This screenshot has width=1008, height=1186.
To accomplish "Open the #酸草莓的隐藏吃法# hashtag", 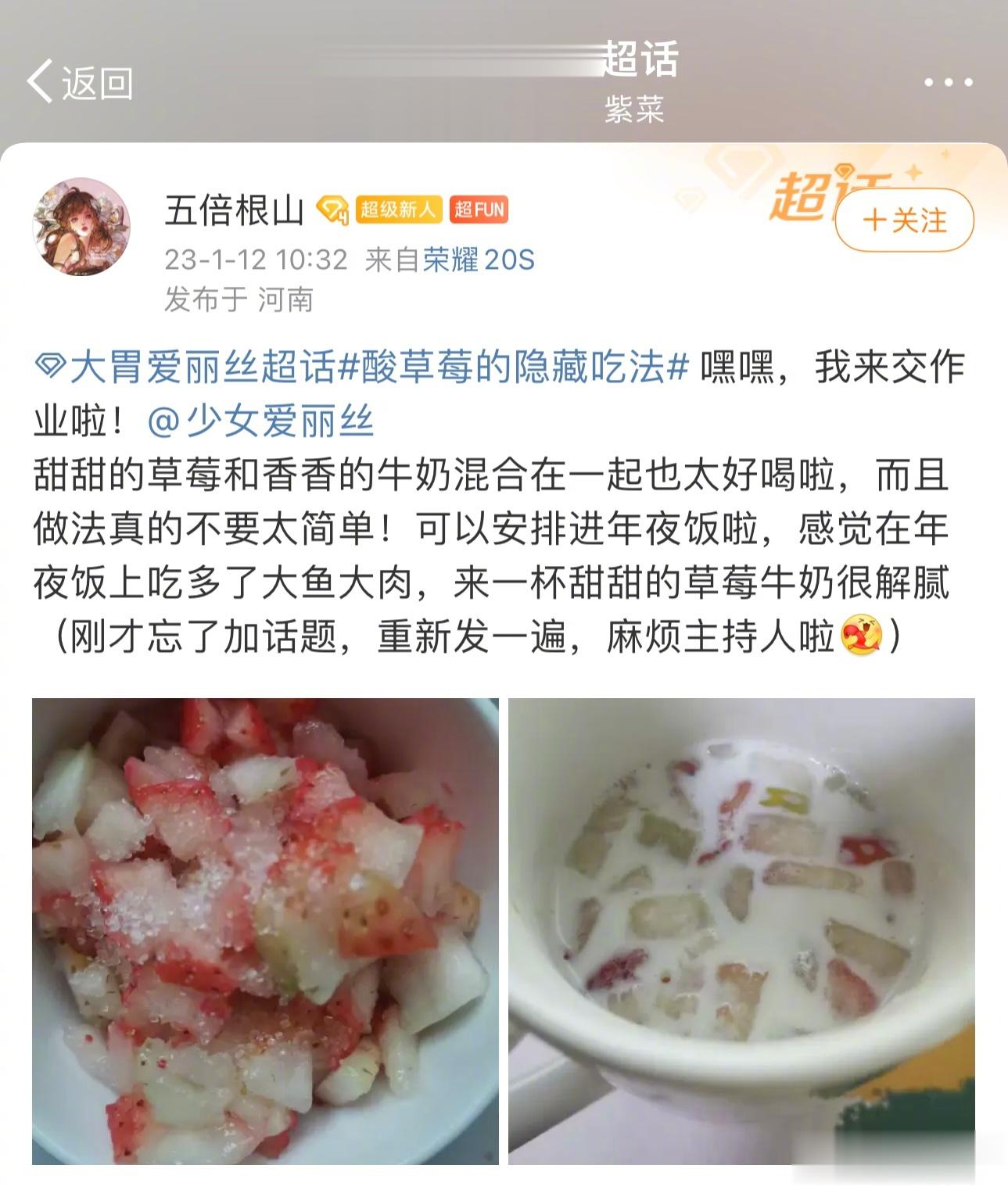I will 514,367.
